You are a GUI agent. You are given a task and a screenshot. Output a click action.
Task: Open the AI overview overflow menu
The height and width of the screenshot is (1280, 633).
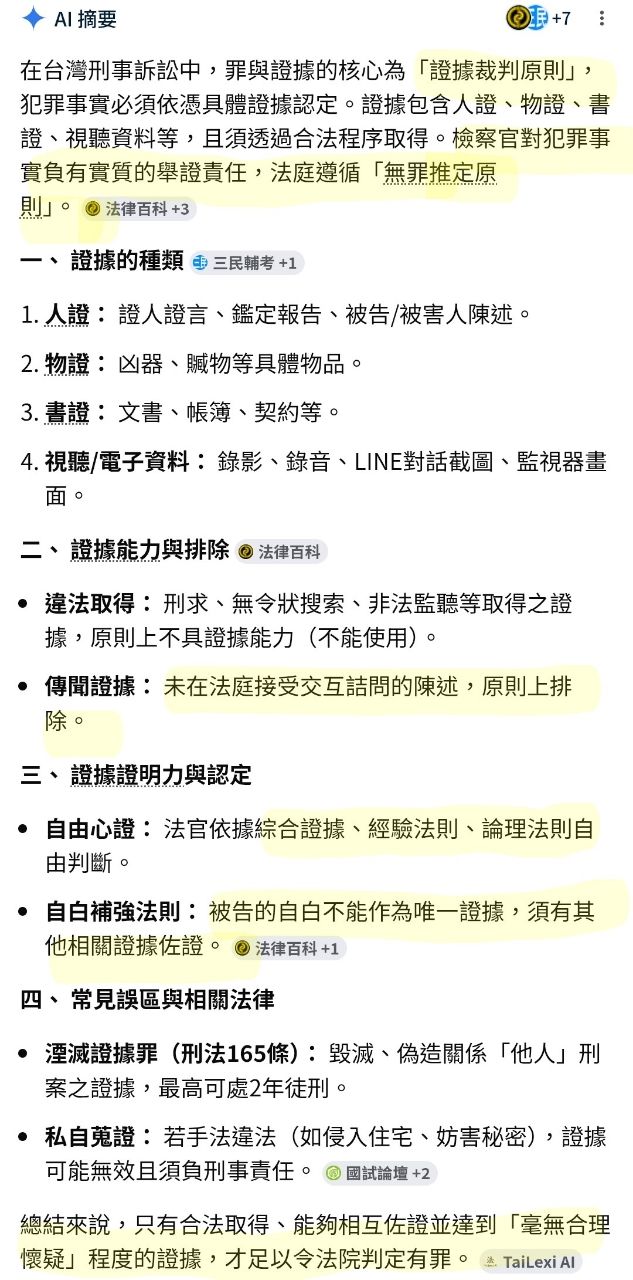point(601,18)
